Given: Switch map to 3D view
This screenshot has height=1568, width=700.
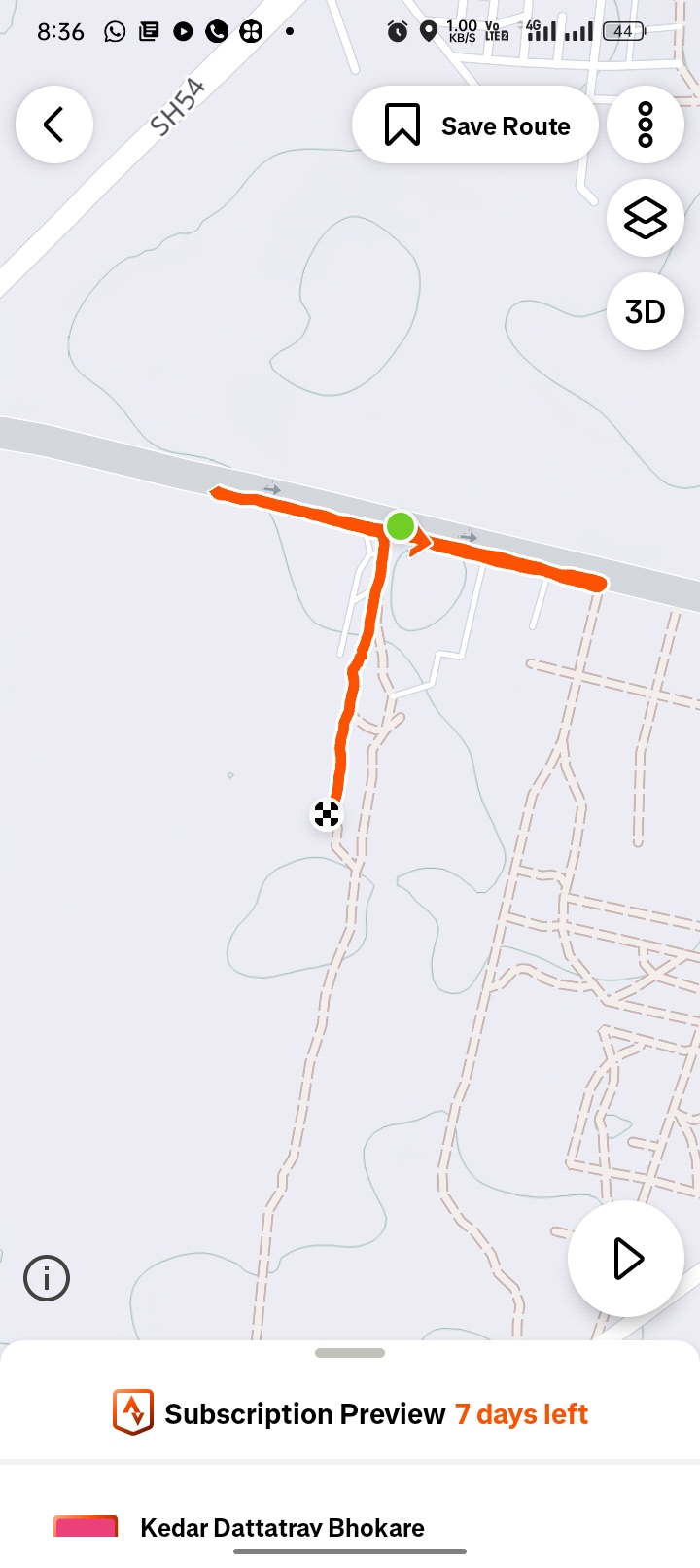Looking at the screenshot, I should click(x=646, y=311).
